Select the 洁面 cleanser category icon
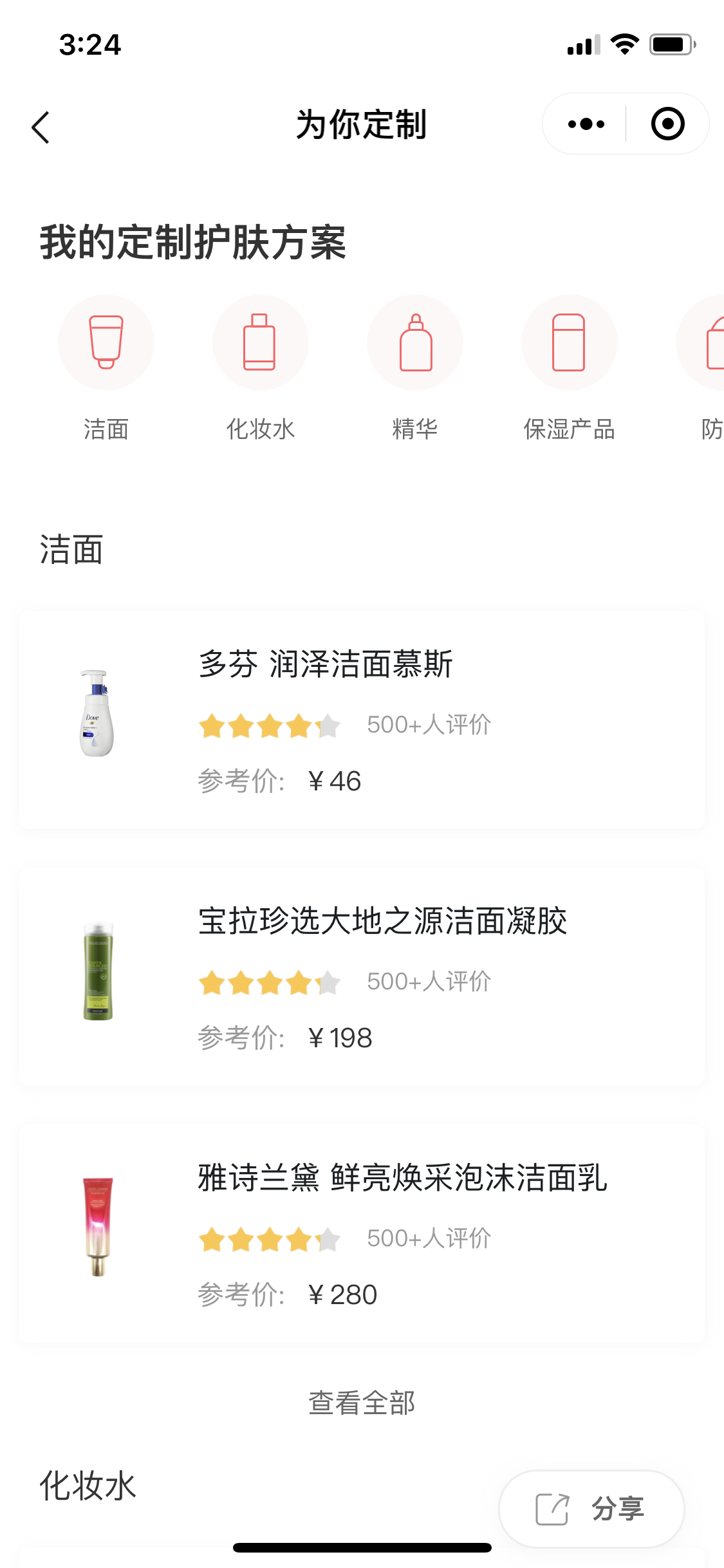Screen dimensions: 724x1568 [106, 342]
